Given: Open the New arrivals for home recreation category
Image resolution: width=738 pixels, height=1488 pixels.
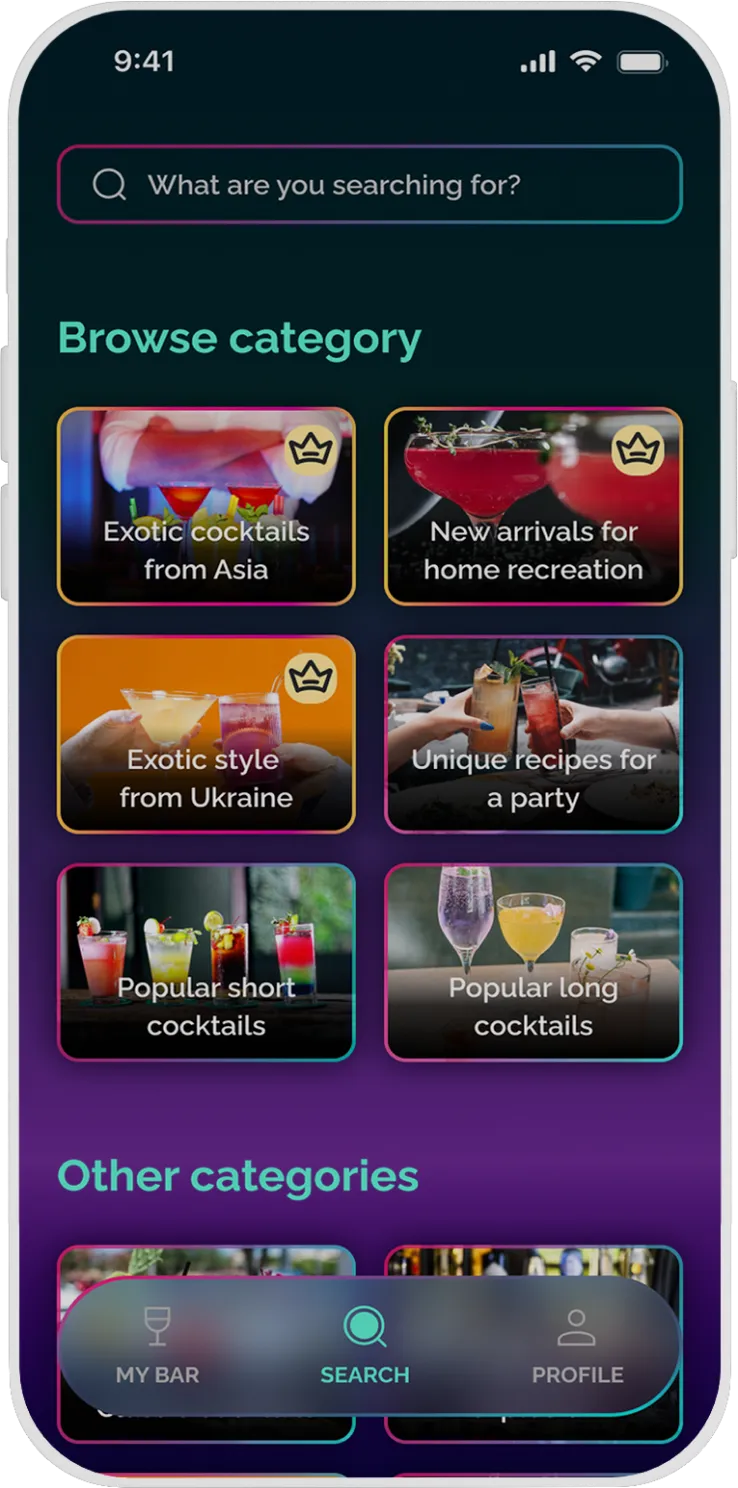Looking at the screenshot, I should click(534, 508).
